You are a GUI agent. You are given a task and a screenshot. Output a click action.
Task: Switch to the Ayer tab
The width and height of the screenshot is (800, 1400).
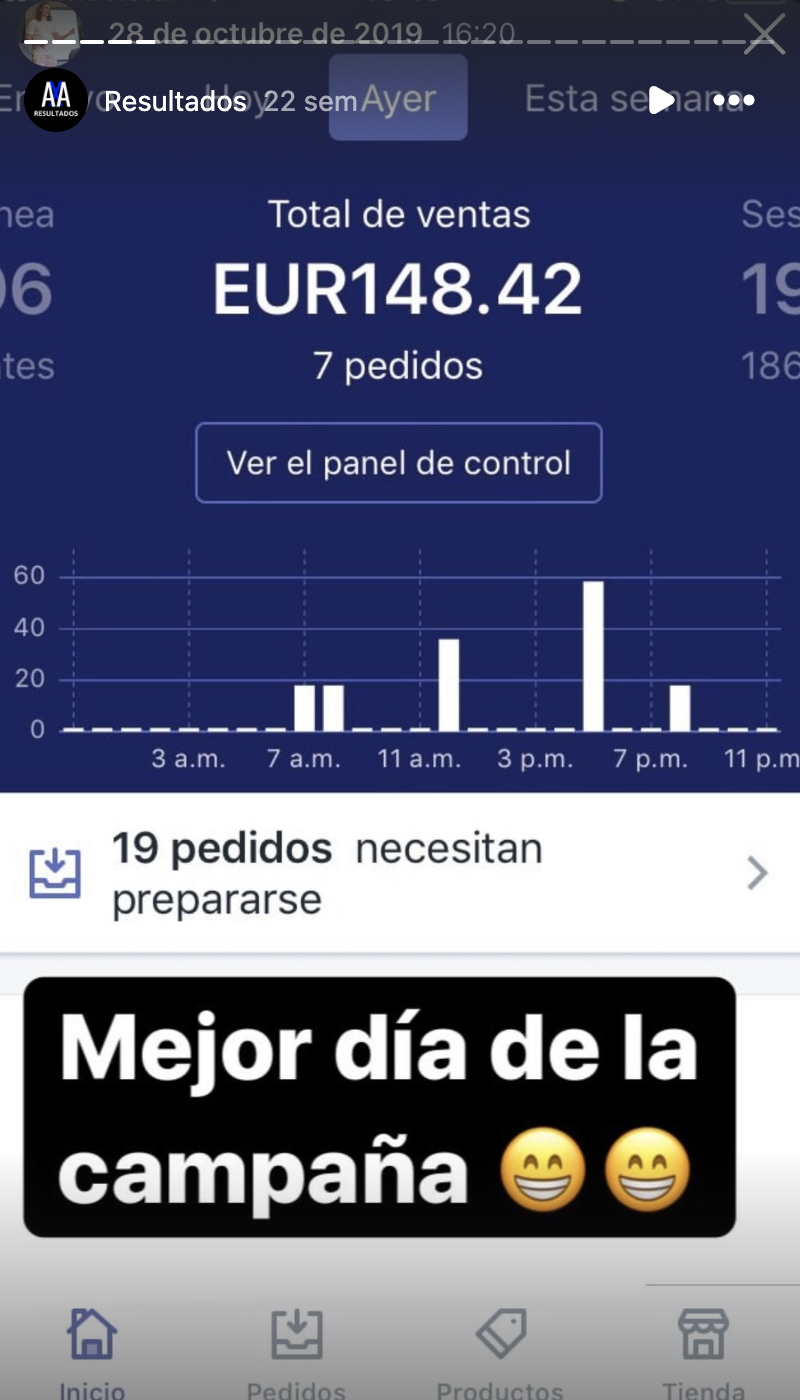click(x=398, y=98)
